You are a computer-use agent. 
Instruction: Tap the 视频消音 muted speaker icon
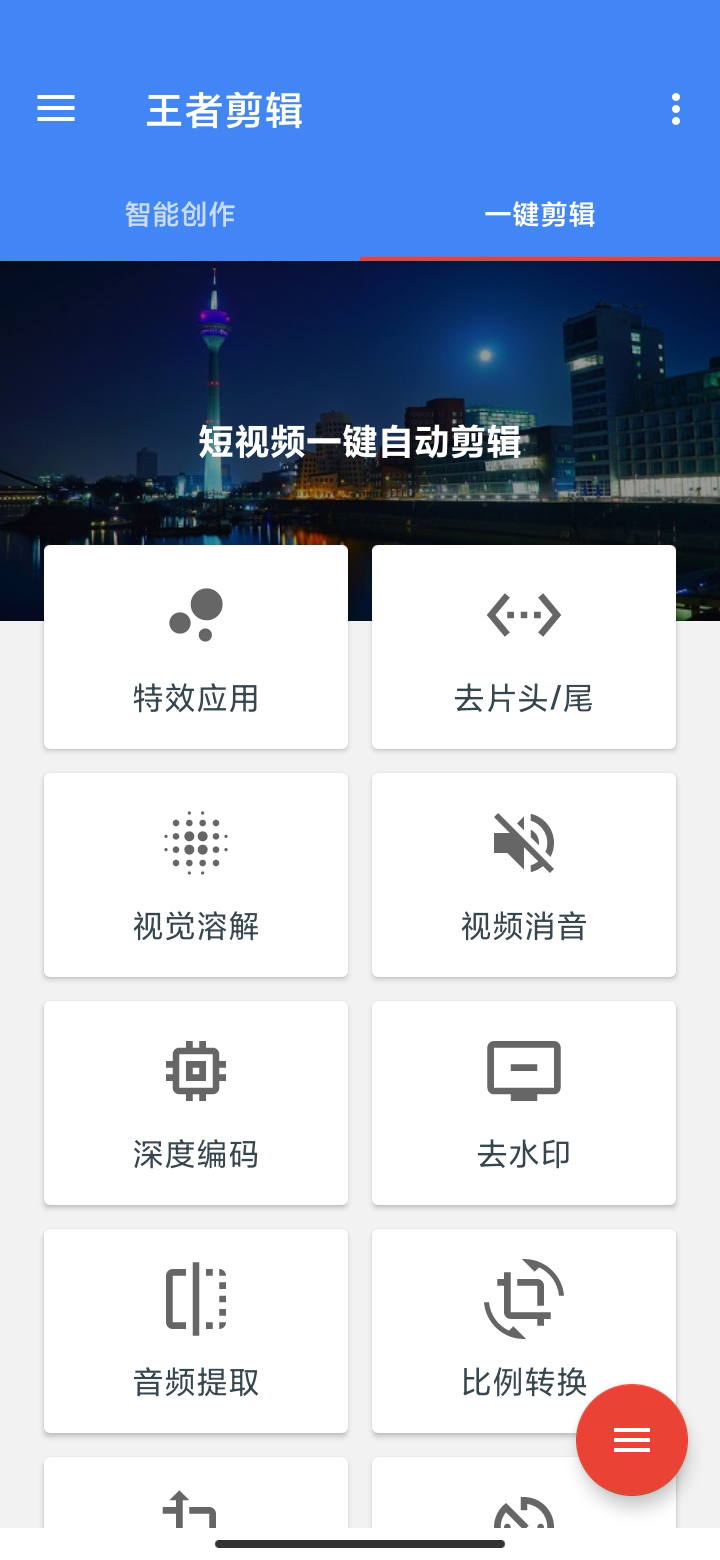point(524,843)
